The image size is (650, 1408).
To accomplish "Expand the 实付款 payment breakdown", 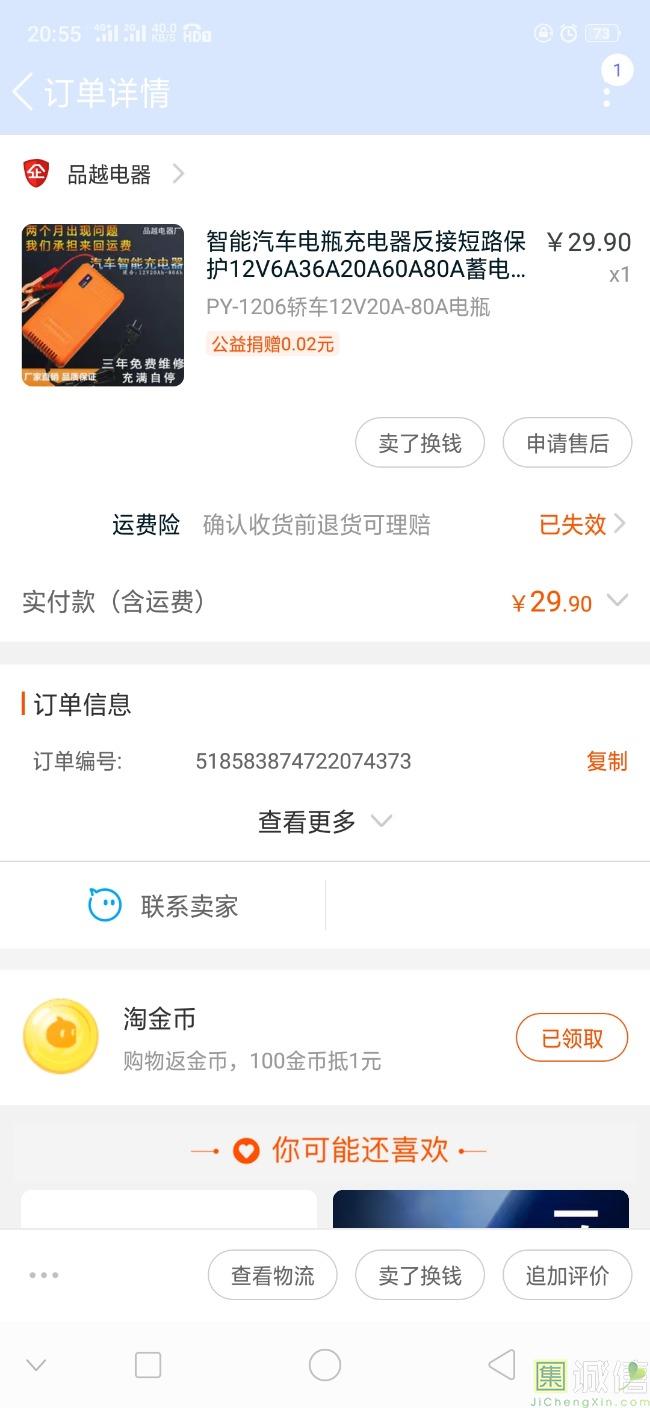I will click(617, 601).
